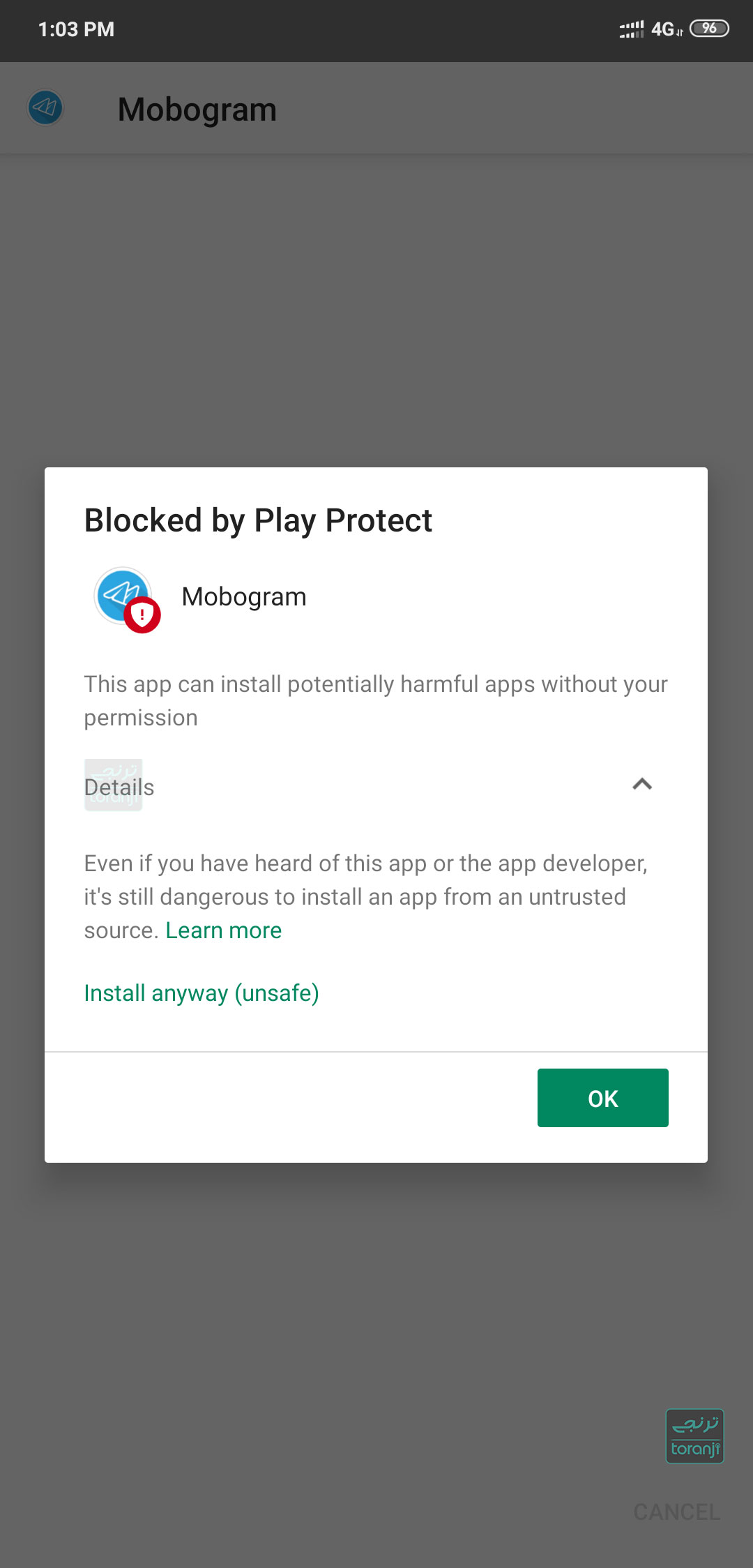
Task: Open the Learn more link
Action: coord(224,930)
